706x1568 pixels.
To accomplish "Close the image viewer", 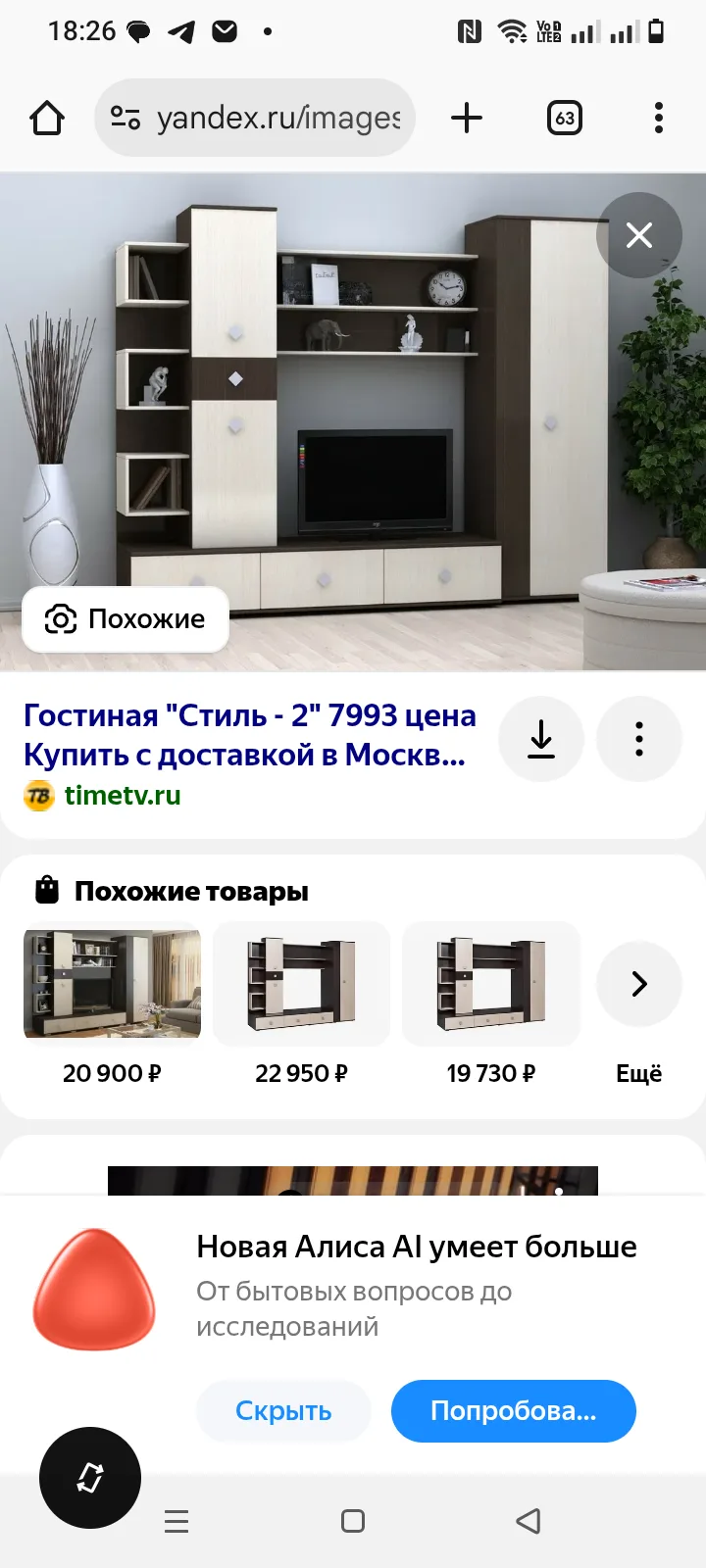I will click(638, 235).
